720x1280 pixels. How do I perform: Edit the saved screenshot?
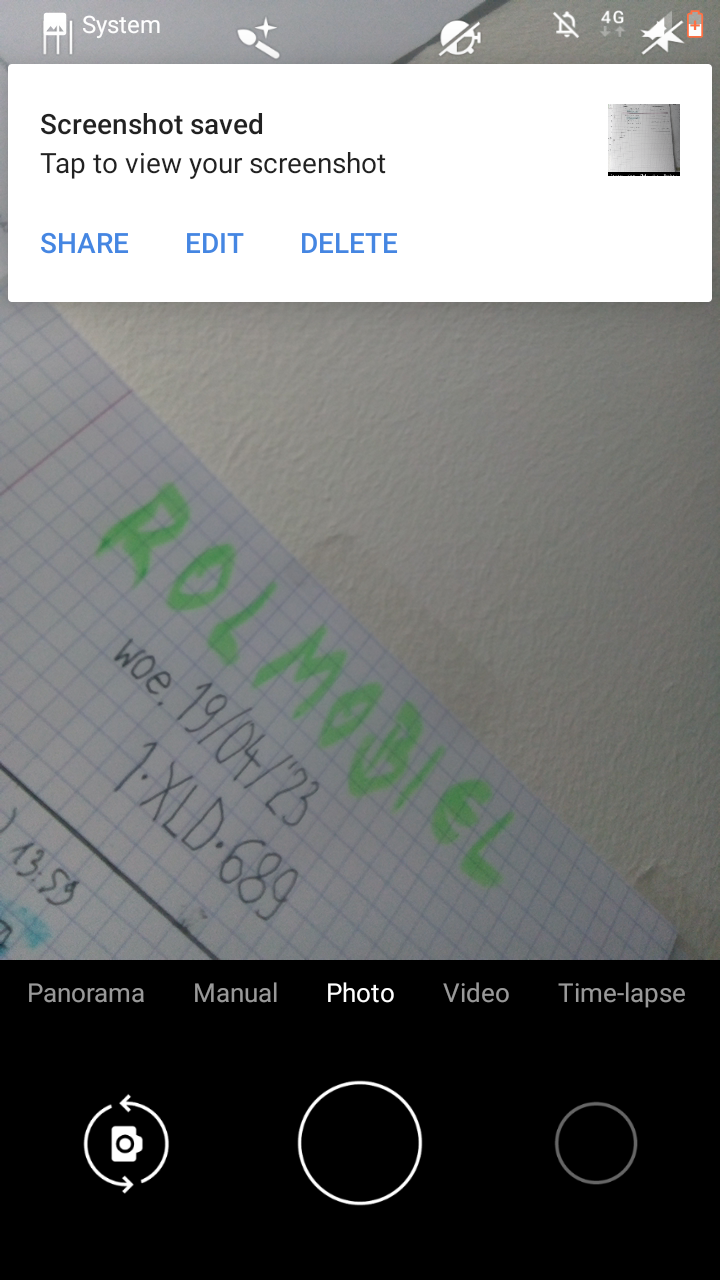pyautogui.click(x=214, y=243)
